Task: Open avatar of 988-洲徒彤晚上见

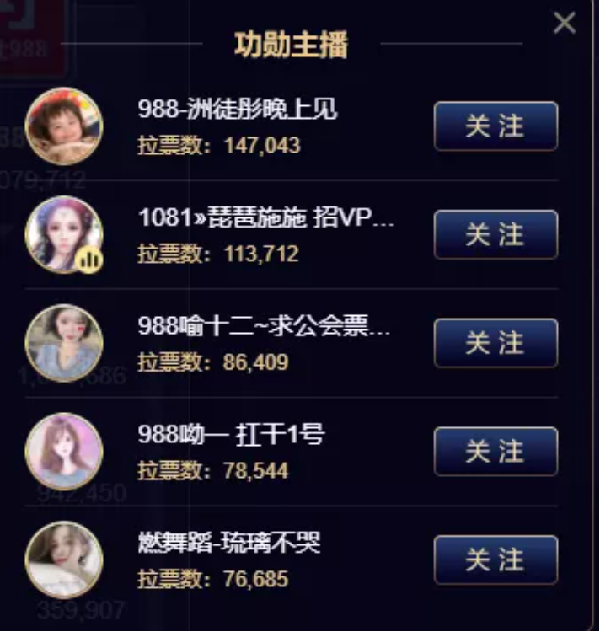Action: (64, 127)
